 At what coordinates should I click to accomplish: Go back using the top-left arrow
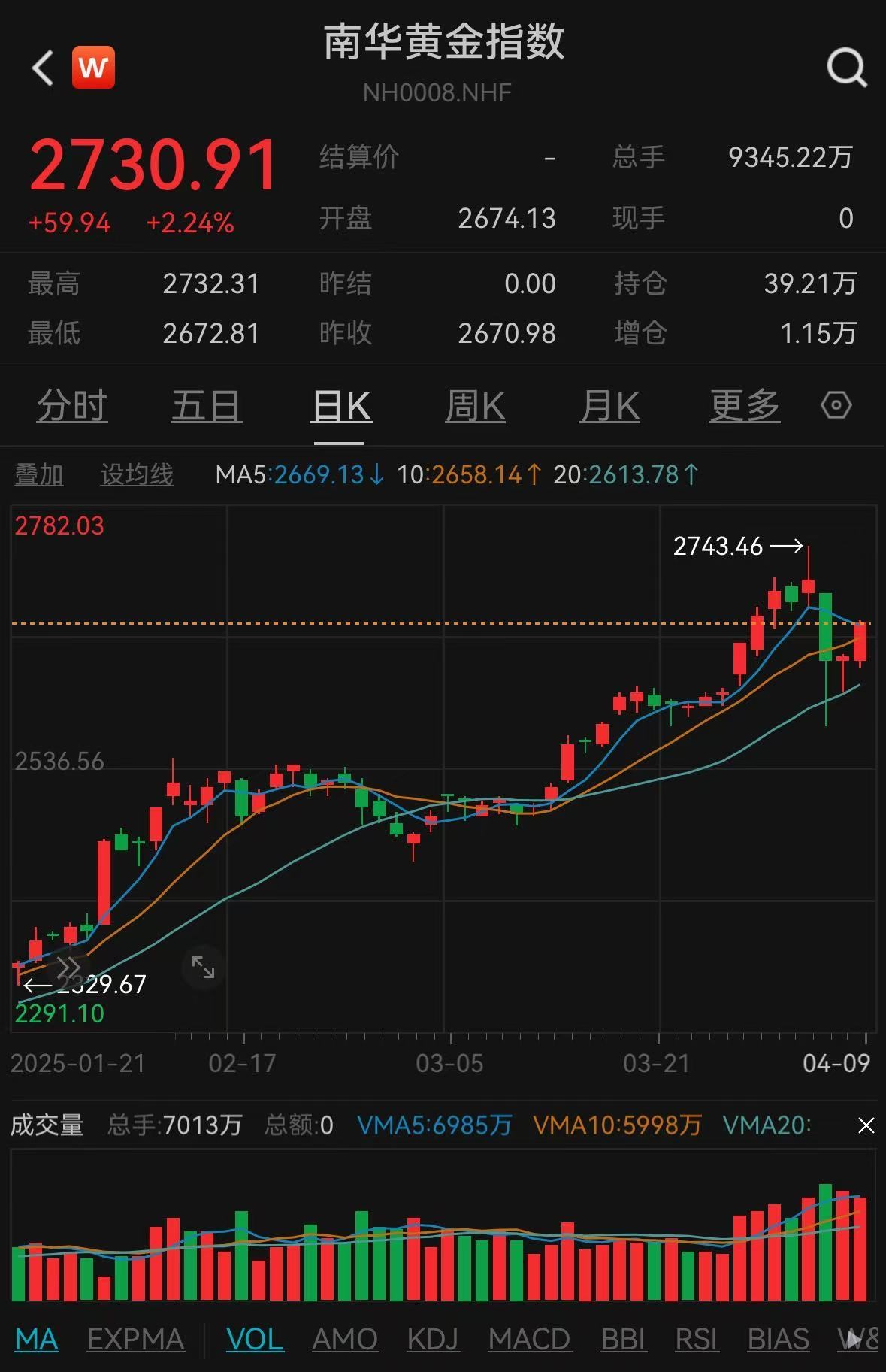tap(43, 68)
